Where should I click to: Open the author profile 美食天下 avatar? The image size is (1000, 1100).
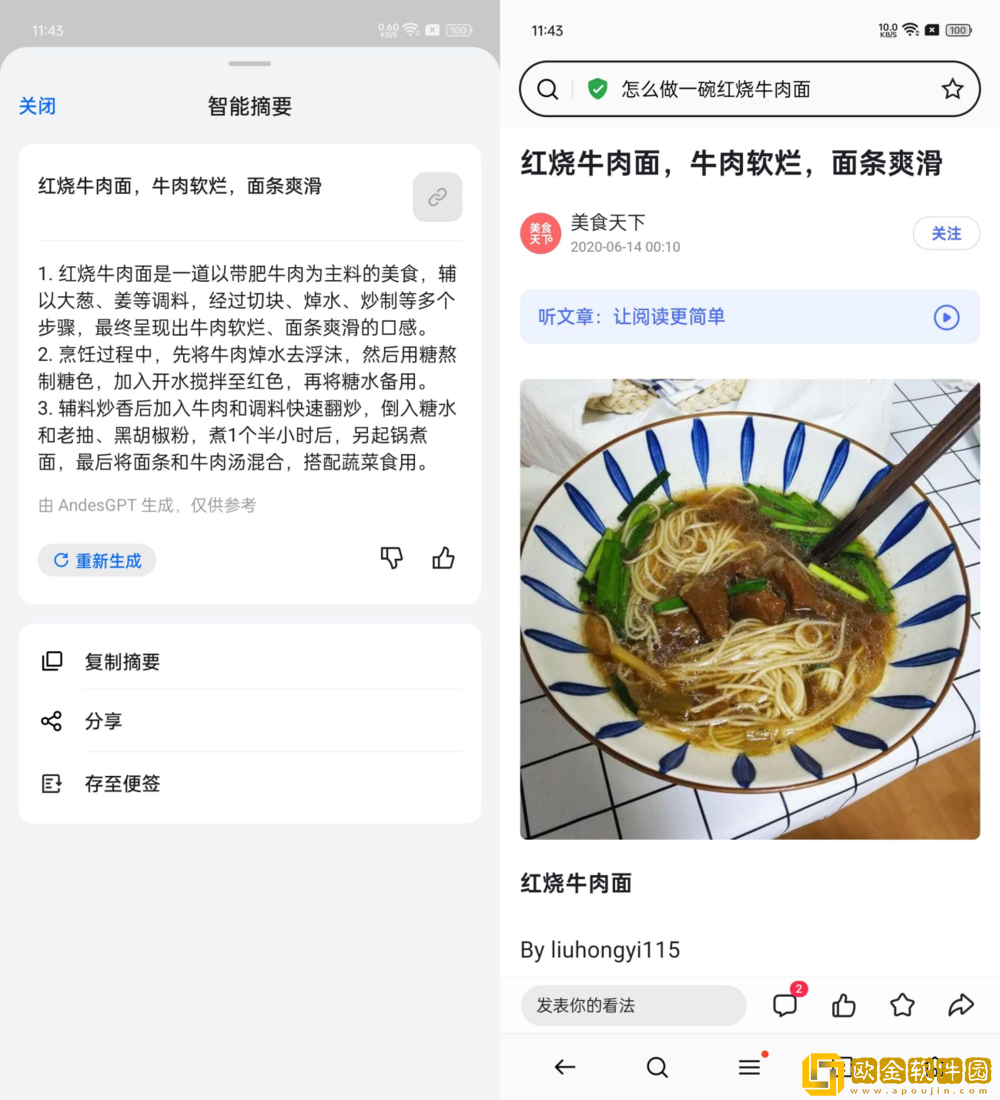coord(540,233)
